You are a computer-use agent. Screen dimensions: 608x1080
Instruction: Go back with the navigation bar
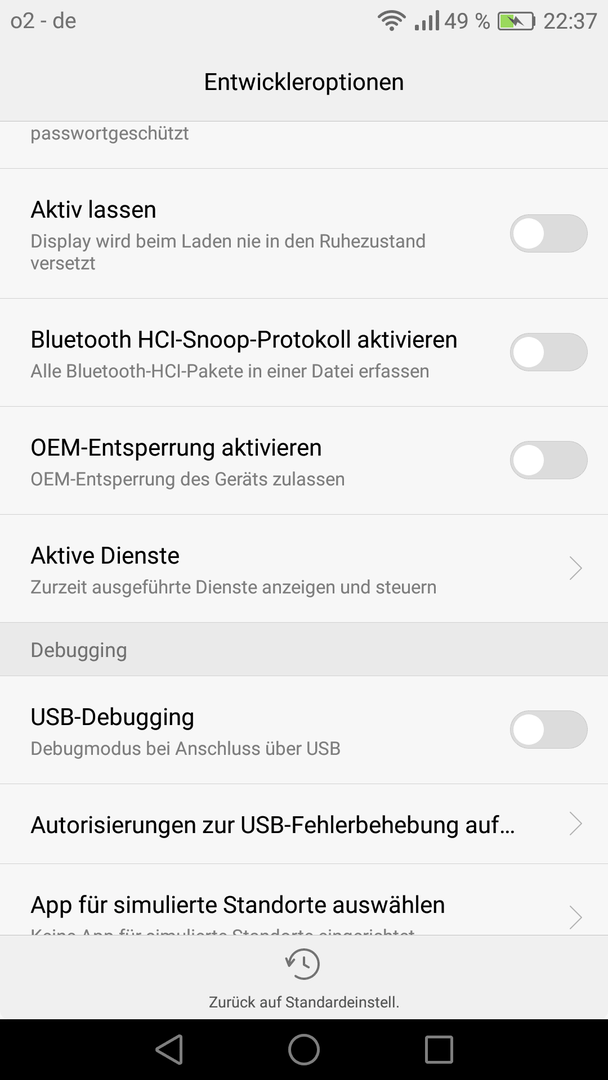click(x=169, y=1050)
